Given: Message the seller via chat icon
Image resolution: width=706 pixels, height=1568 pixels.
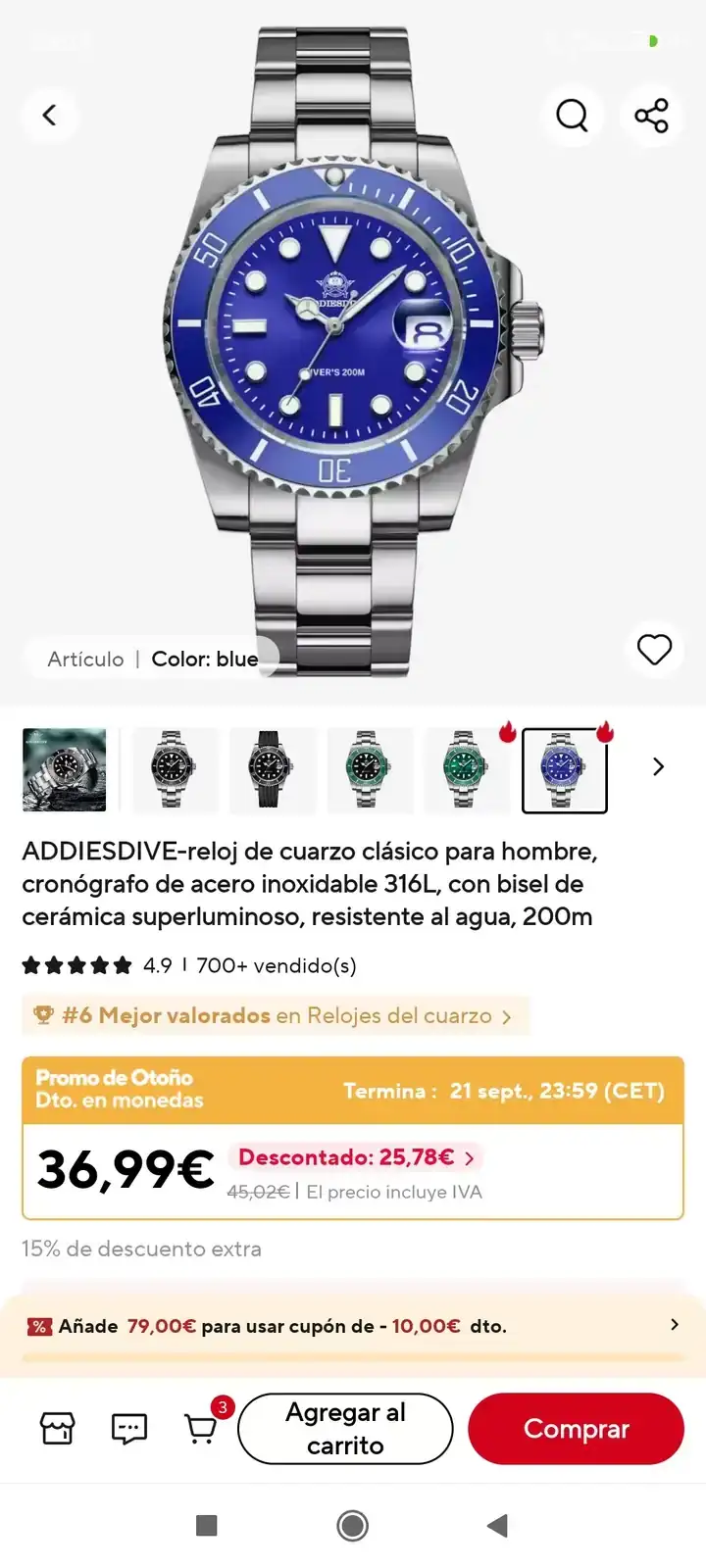Looking at the screenshot, I should 128,1429.
